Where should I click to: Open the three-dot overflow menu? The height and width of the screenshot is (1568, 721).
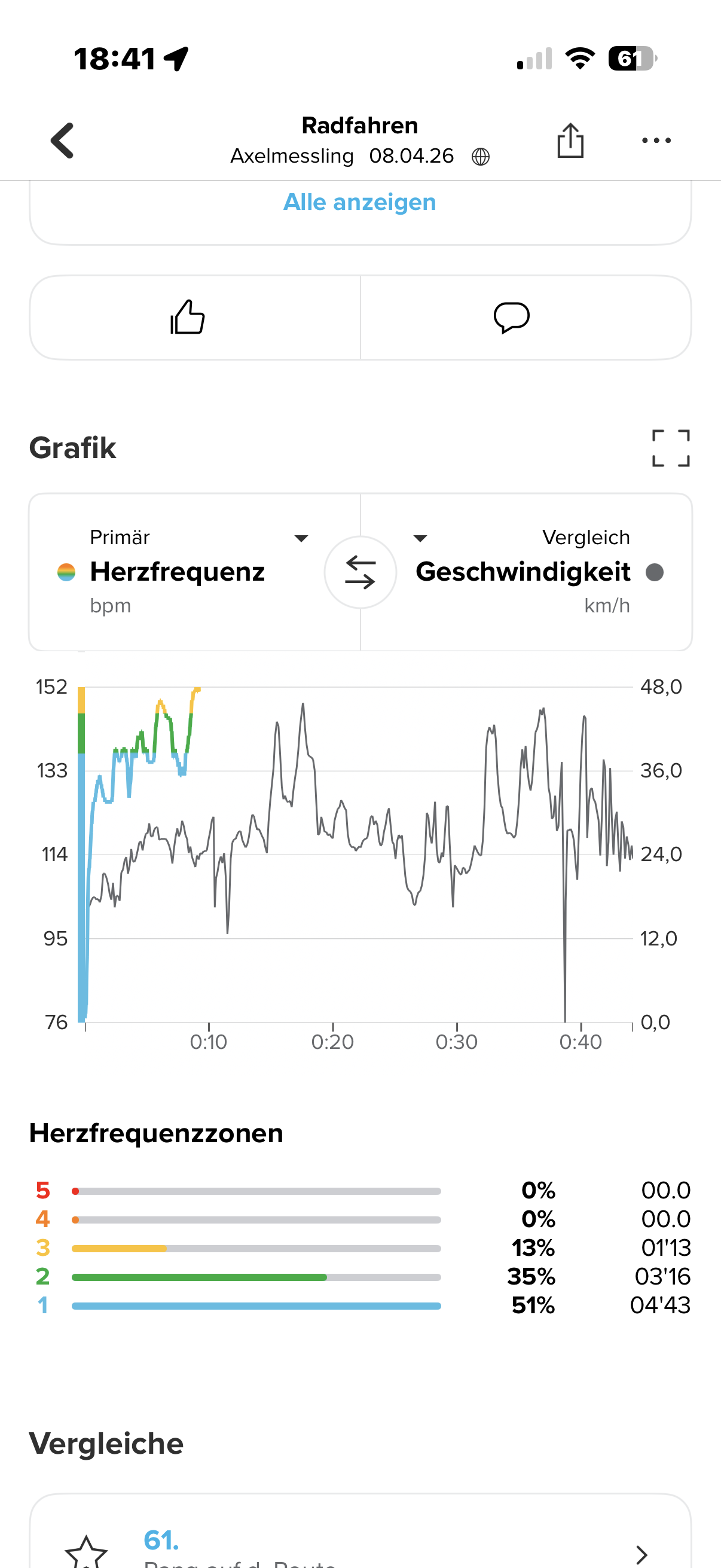(656, 141)
